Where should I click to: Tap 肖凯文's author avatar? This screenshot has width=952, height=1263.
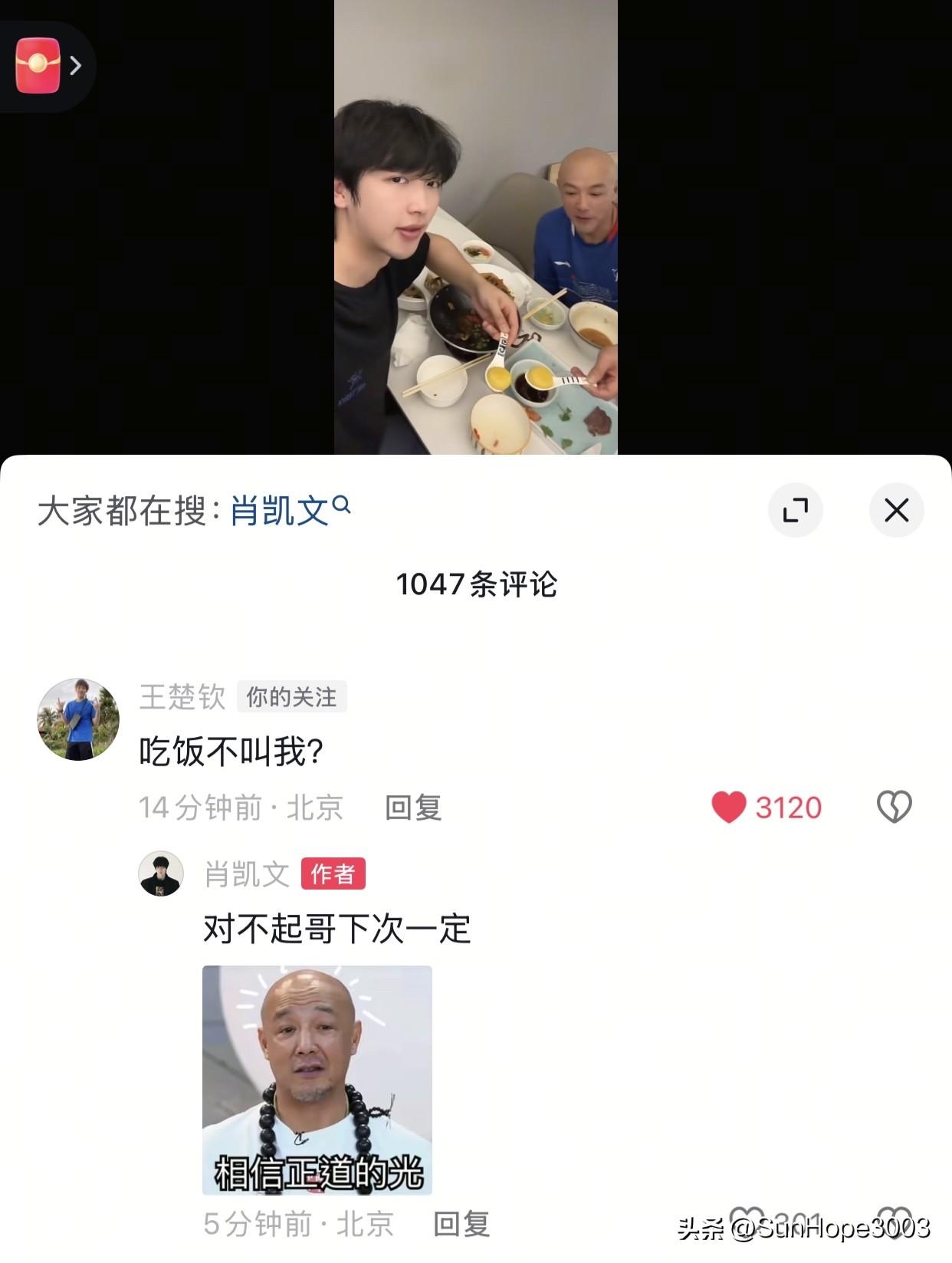point(162,873)
